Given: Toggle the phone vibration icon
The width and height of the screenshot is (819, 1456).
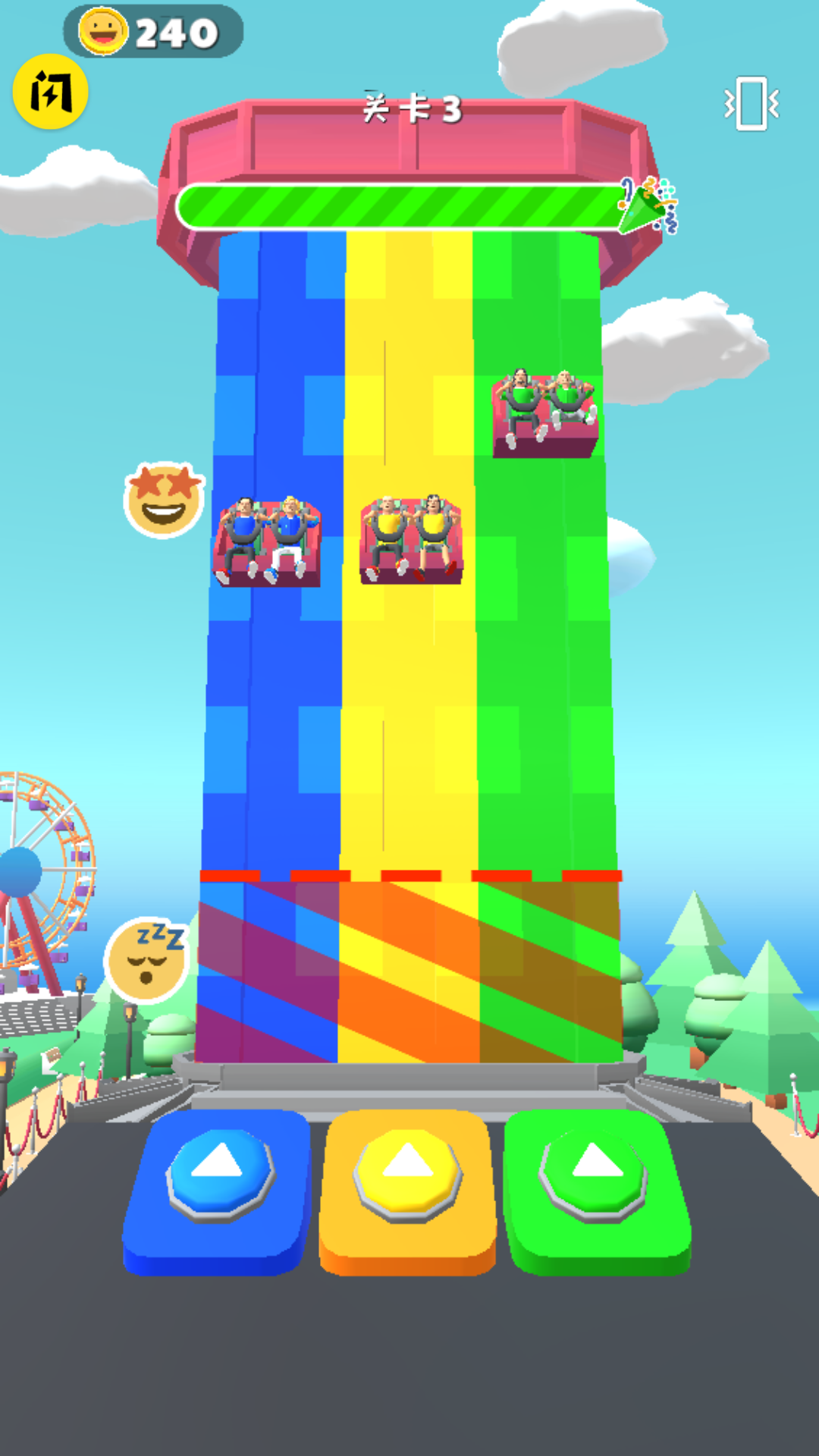Looking at the screenshot, I should coord(751,103).
